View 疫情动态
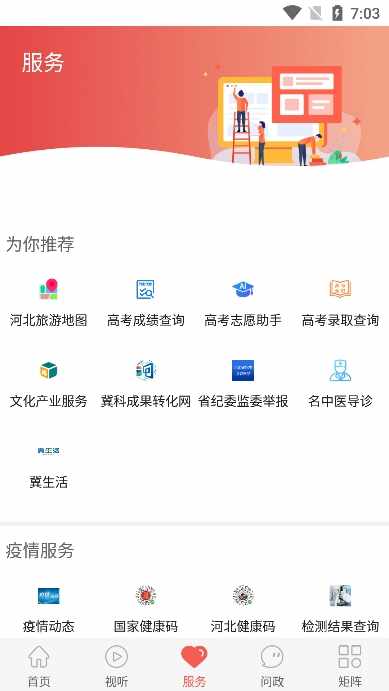The height and width of the screenshot is (691, 389). [48, 609]
